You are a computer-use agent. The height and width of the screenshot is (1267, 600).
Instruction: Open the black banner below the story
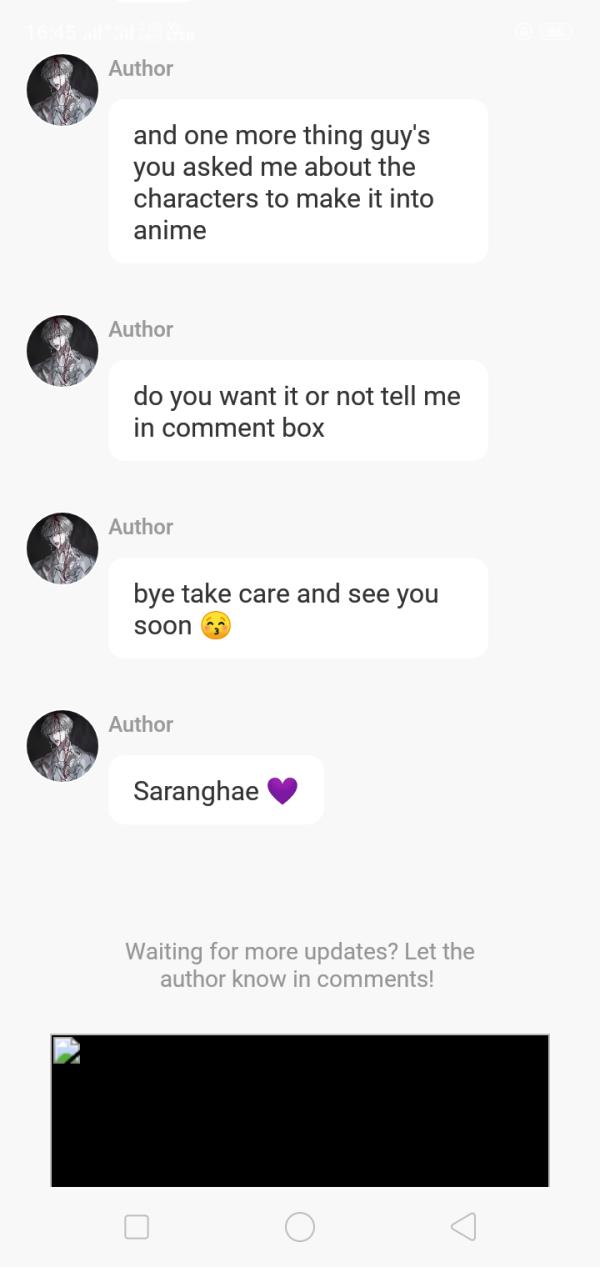300,1110
